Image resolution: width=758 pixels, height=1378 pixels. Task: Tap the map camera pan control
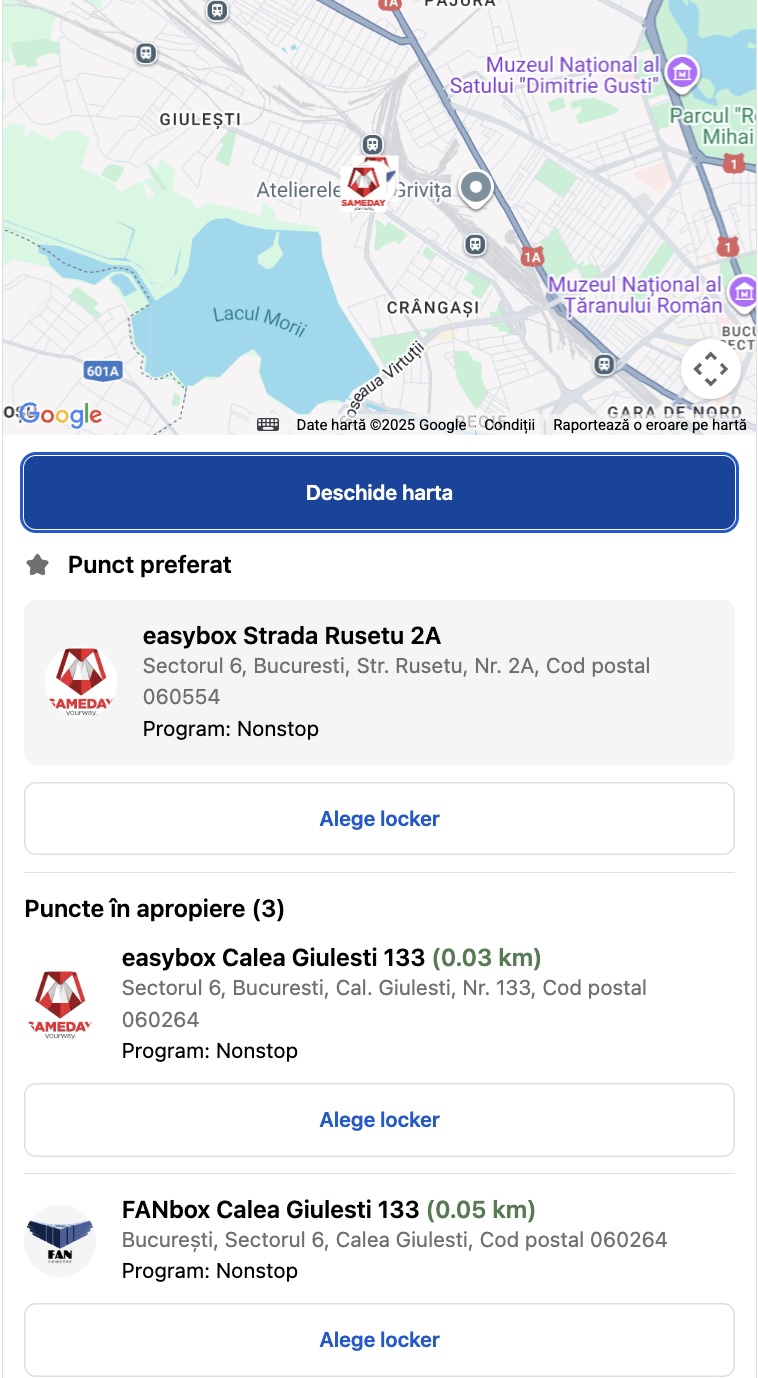(x=710, y=370)
